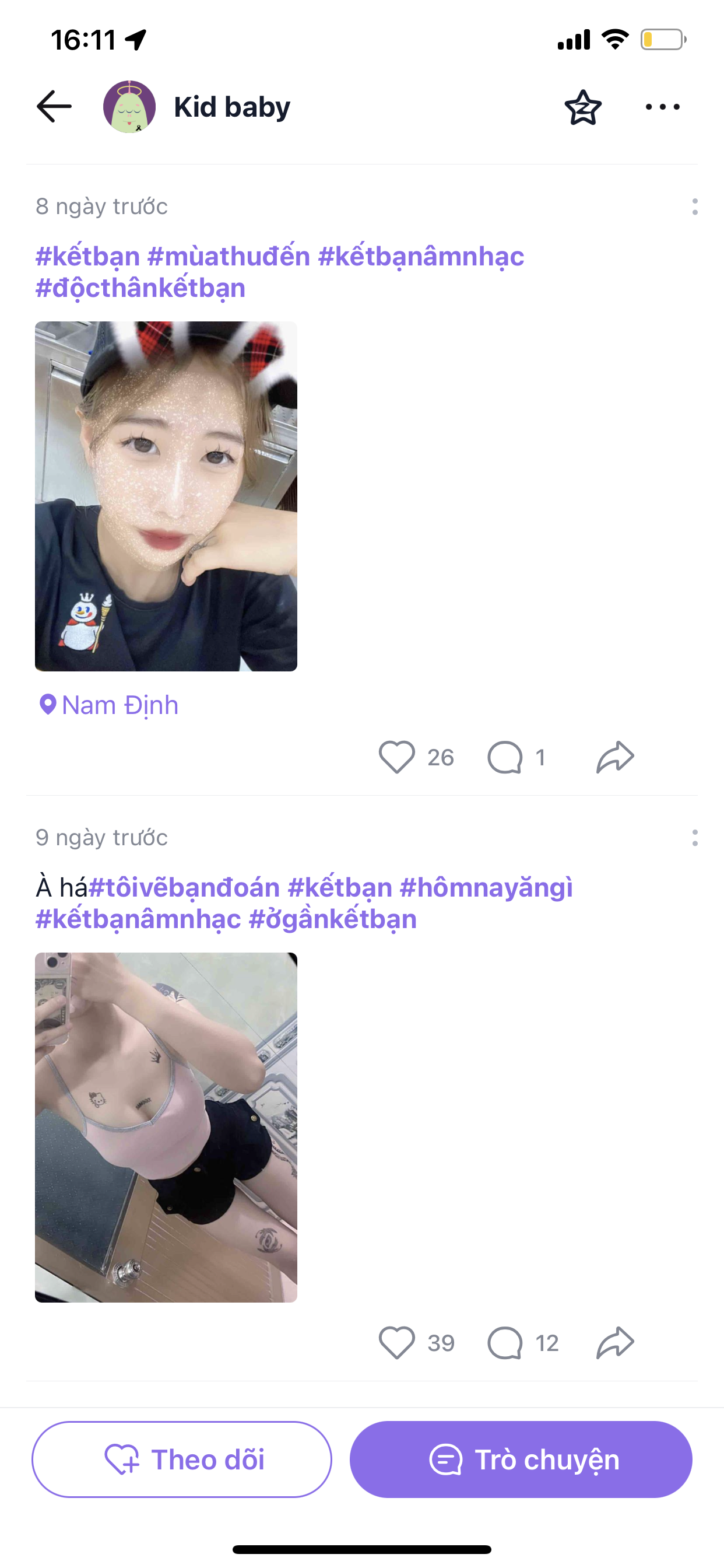
Task: Open Kid baby's profile avatar
Action: 129,107
